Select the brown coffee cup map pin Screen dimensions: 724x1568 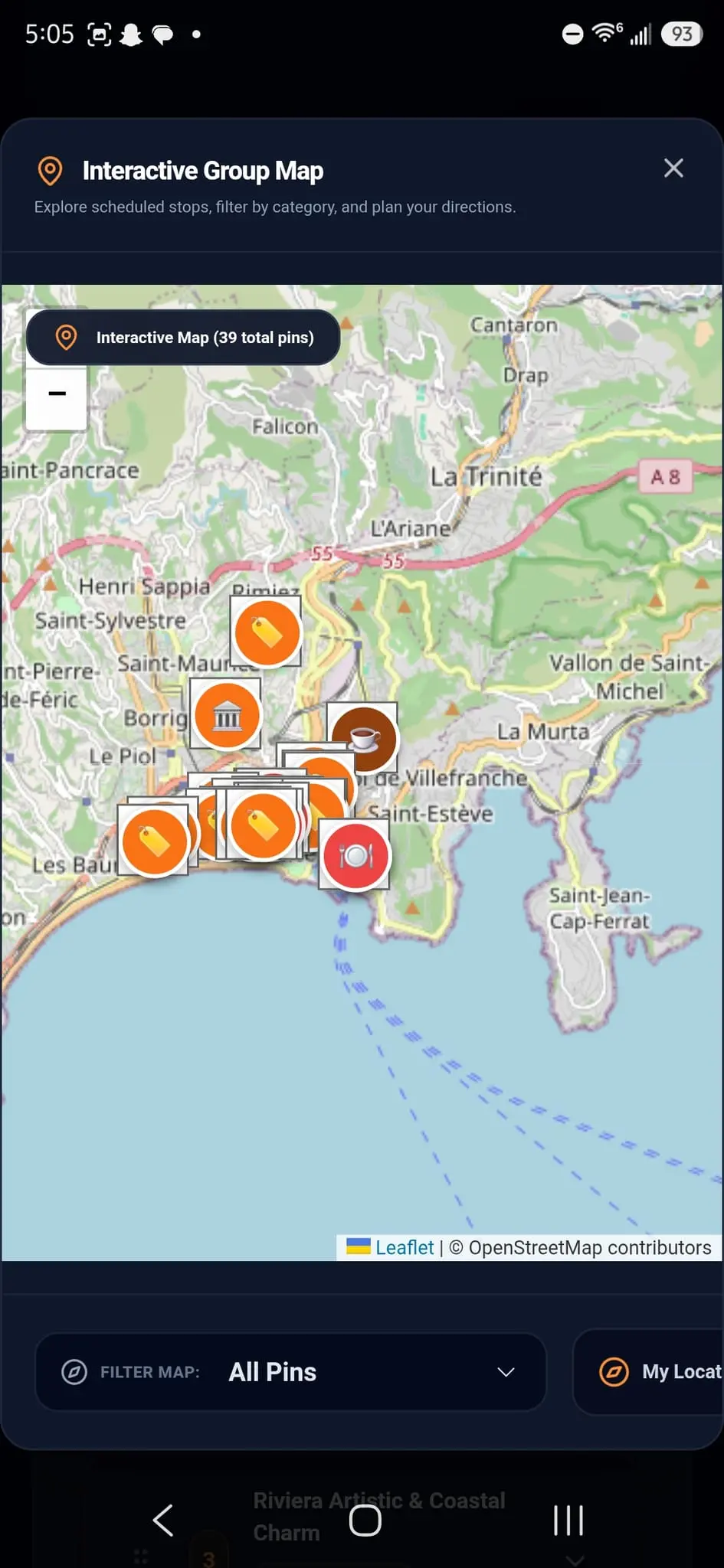click(362, 738)
